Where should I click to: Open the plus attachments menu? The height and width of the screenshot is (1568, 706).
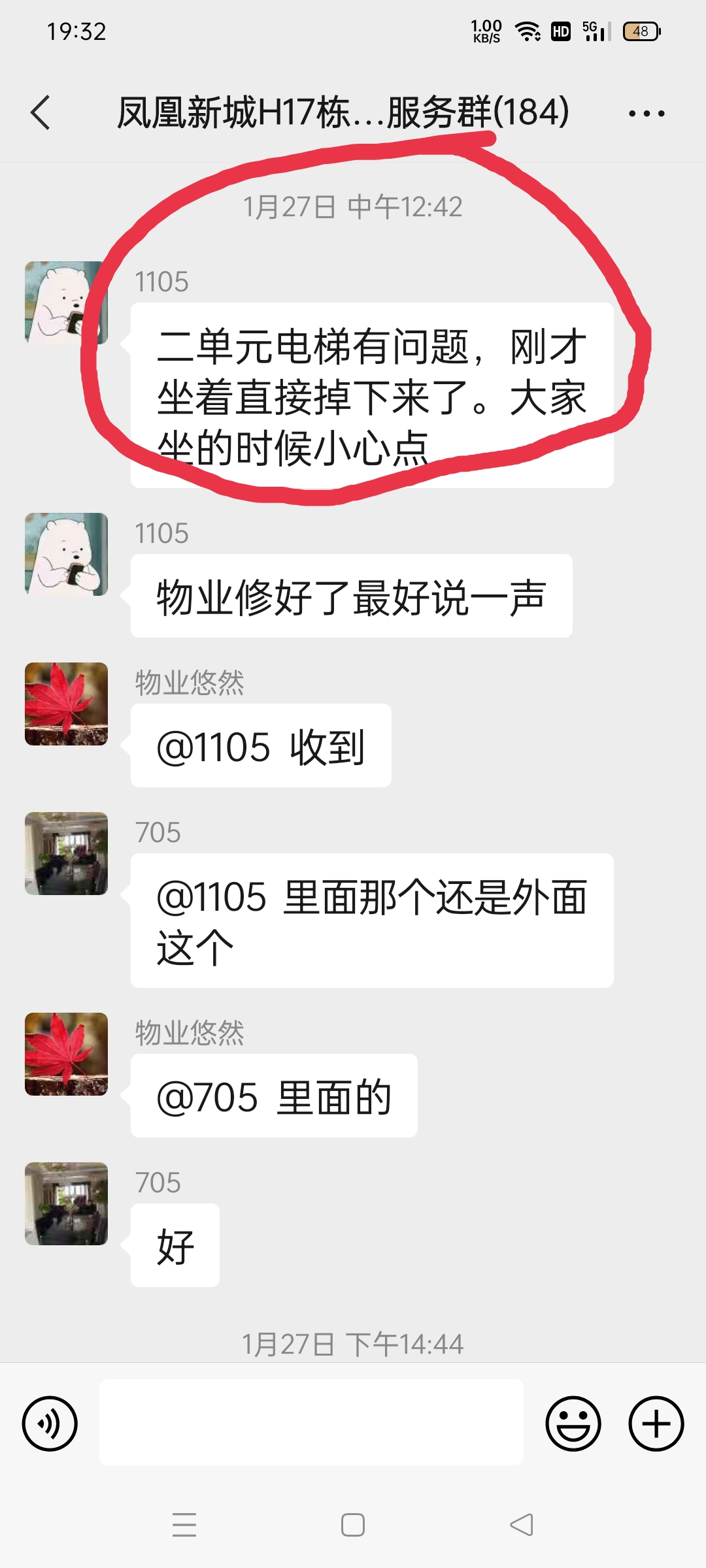click(656, 1424)
